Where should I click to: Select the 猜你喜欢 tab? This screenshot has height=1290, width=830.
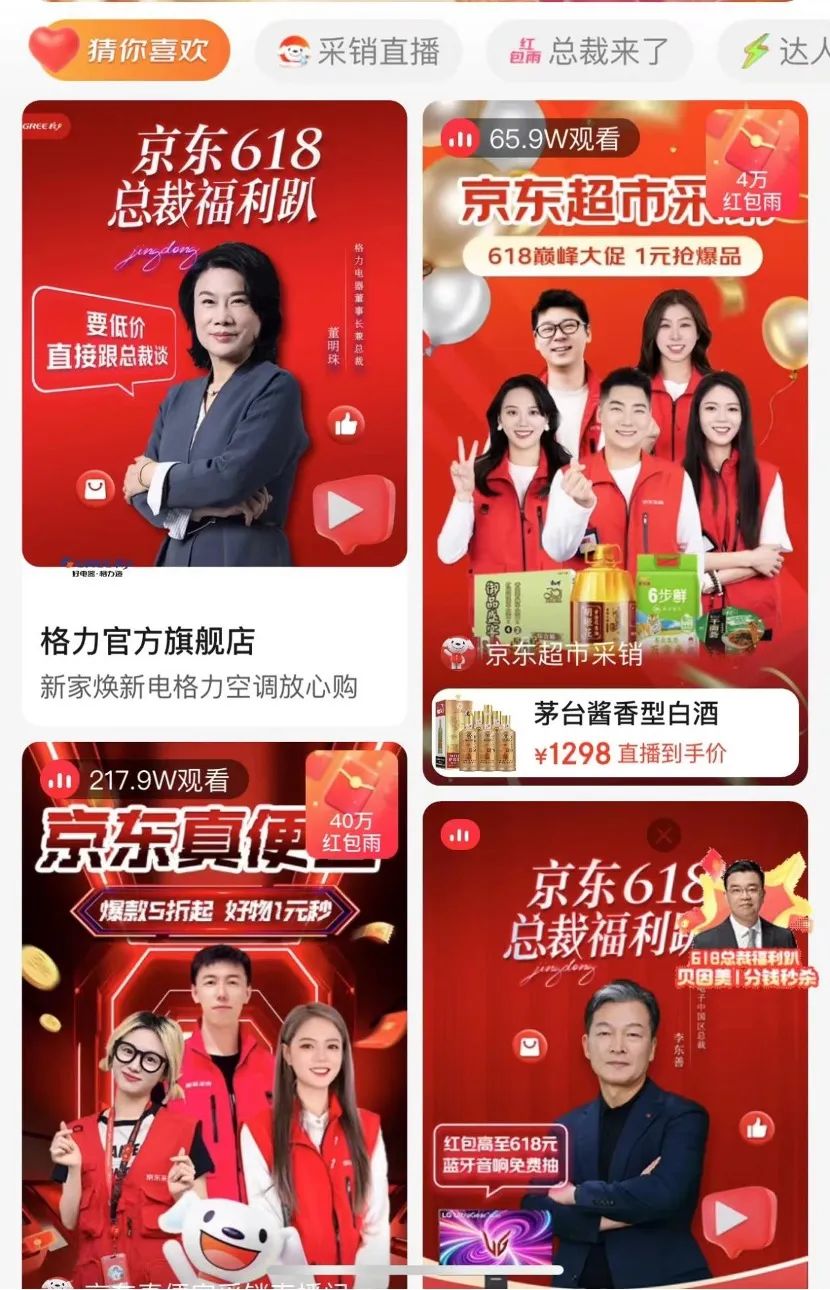130,49
